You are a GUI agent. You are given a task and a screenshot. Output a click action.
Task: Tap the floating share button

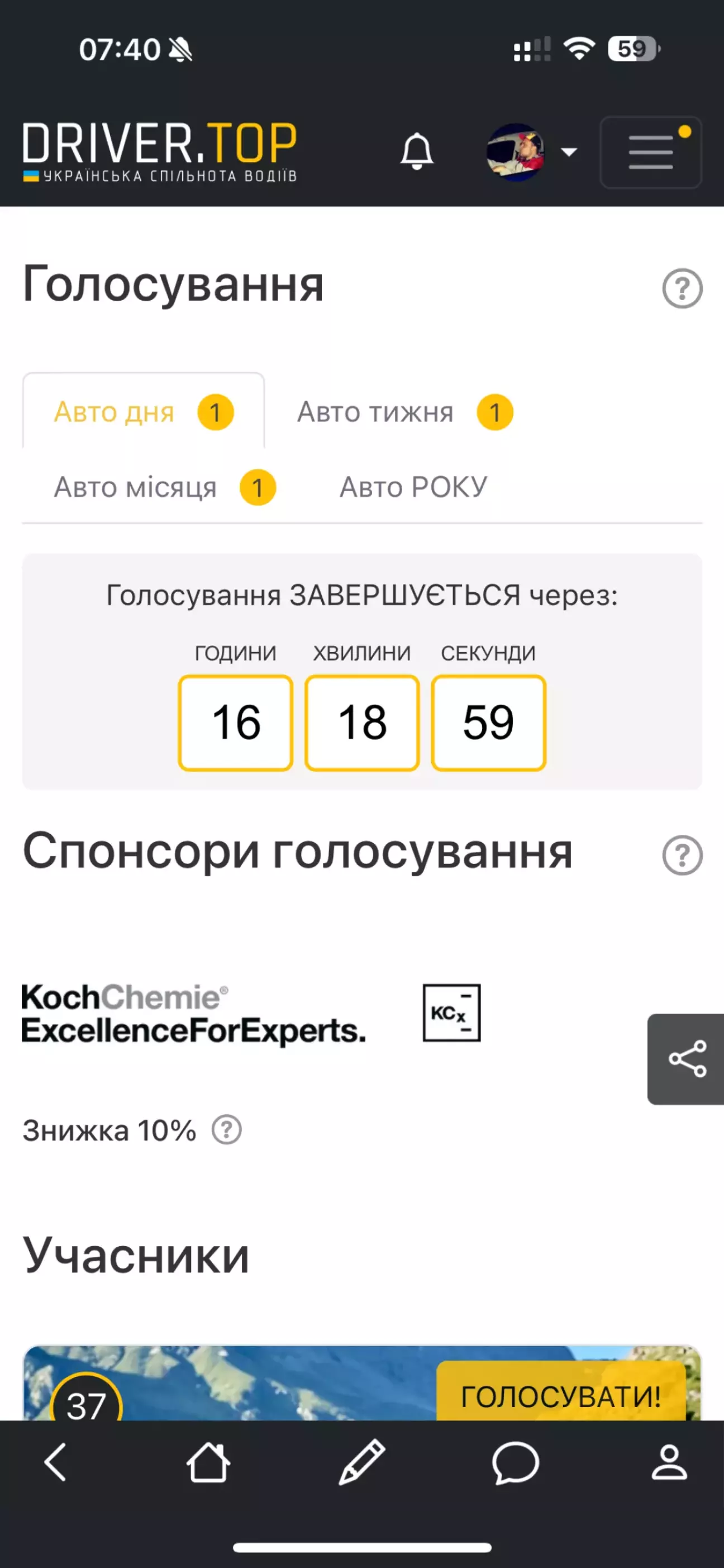[686, 1059]
